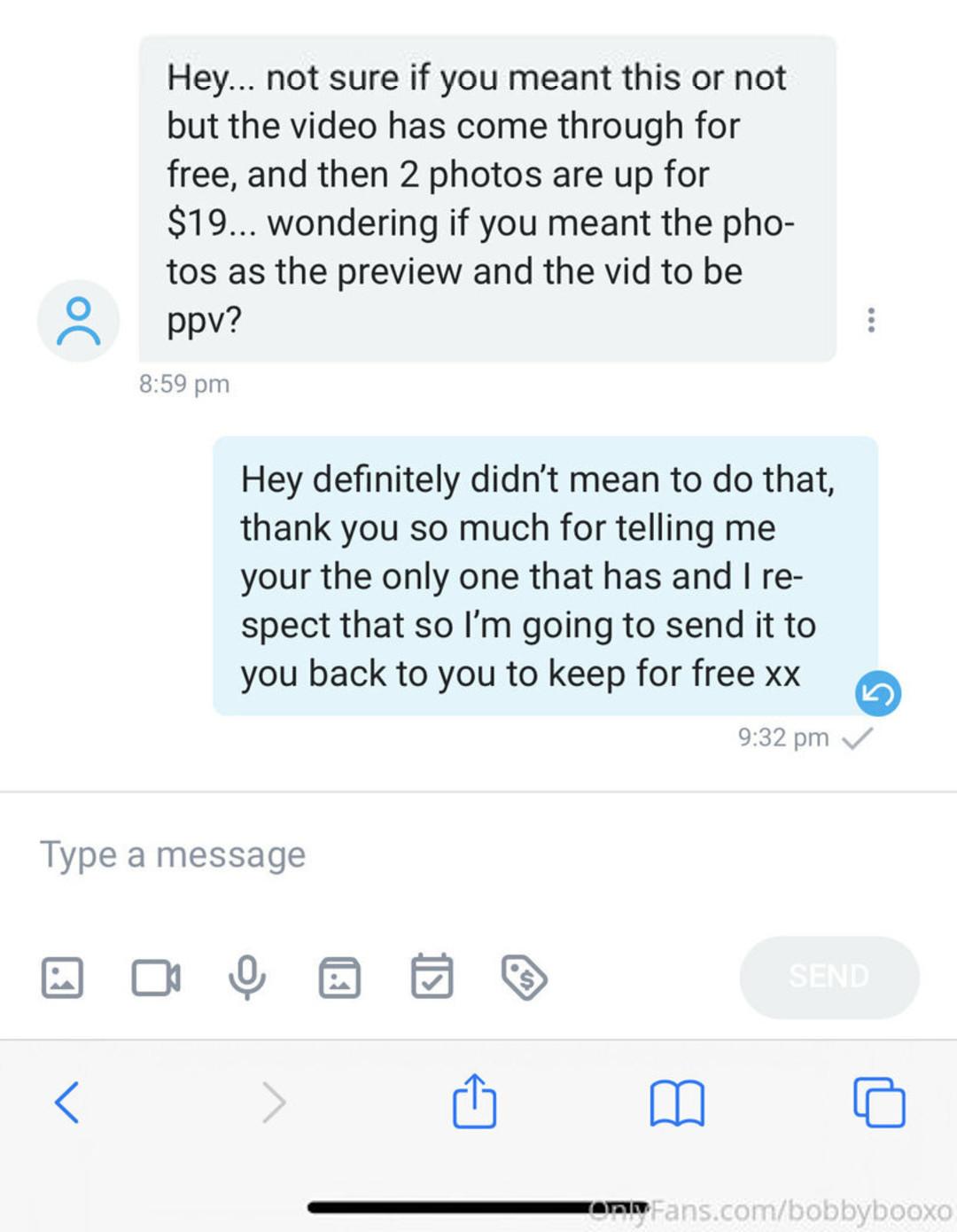Image resolution: width=957 pixels, height=1232 pixels.
Task: Open the browser share sheet
Action: [x=474, y=1101]
